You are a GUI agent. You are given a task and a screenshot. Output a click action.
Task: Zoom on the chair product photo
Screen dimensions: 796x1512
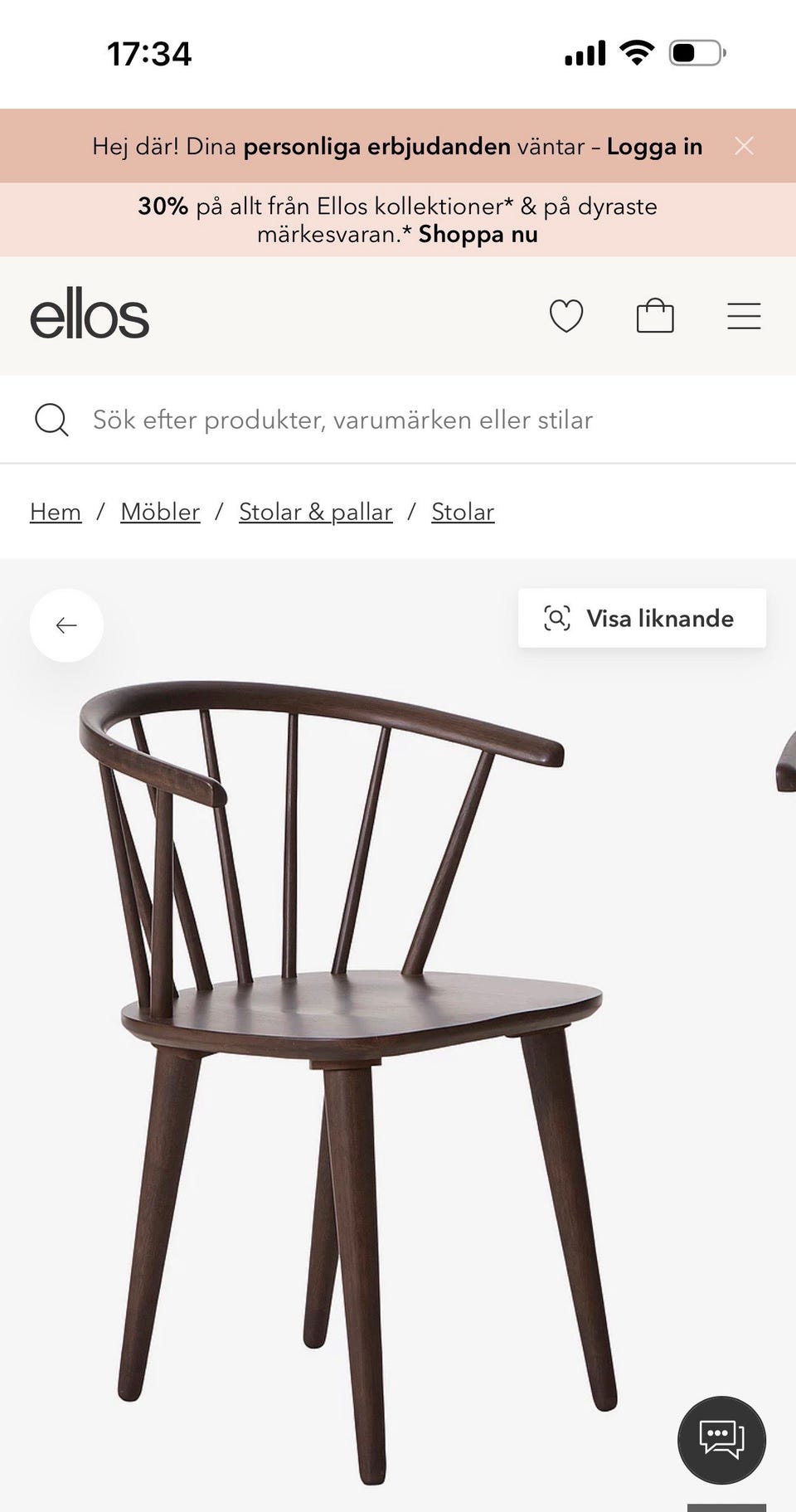(357, 1037)
